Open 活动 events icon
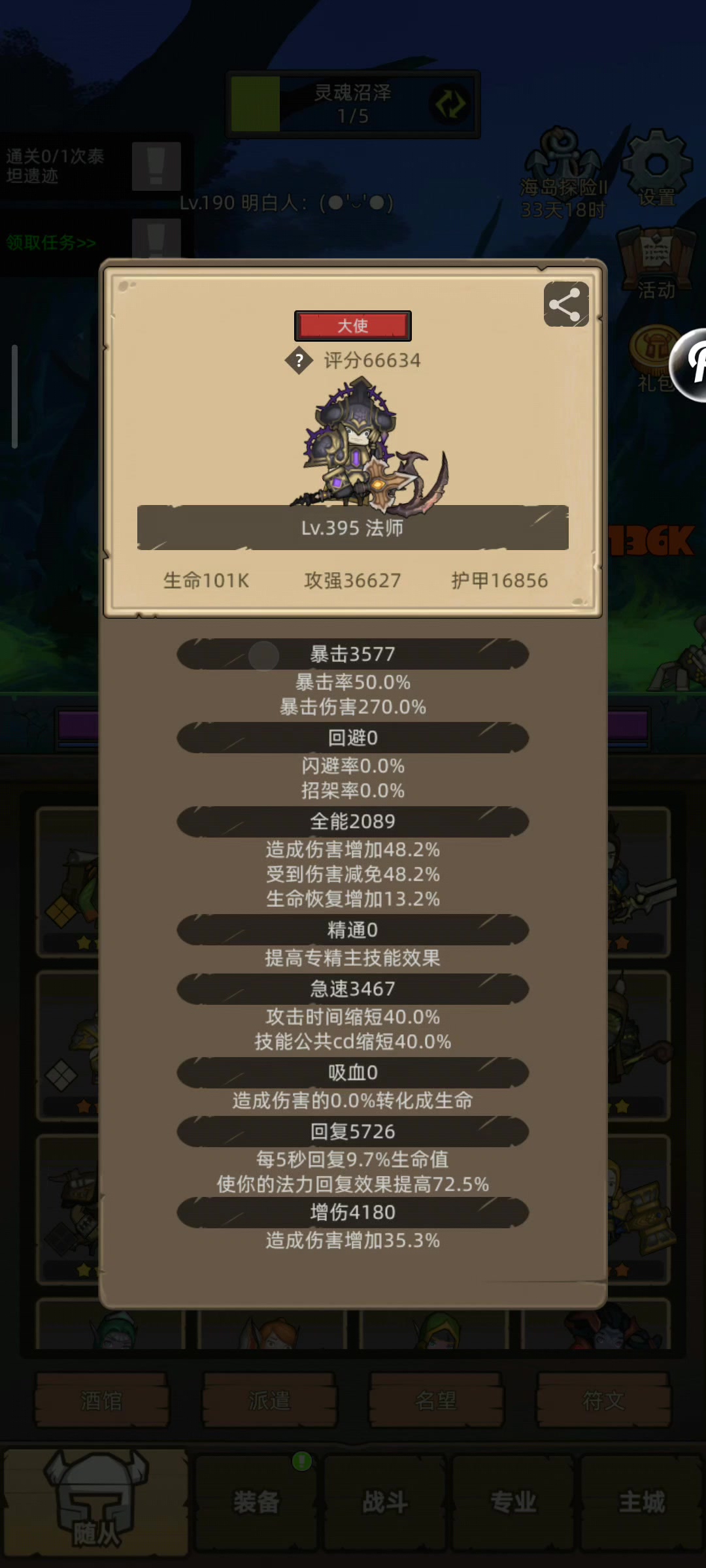706x1568 pixels. click(656, 263)
